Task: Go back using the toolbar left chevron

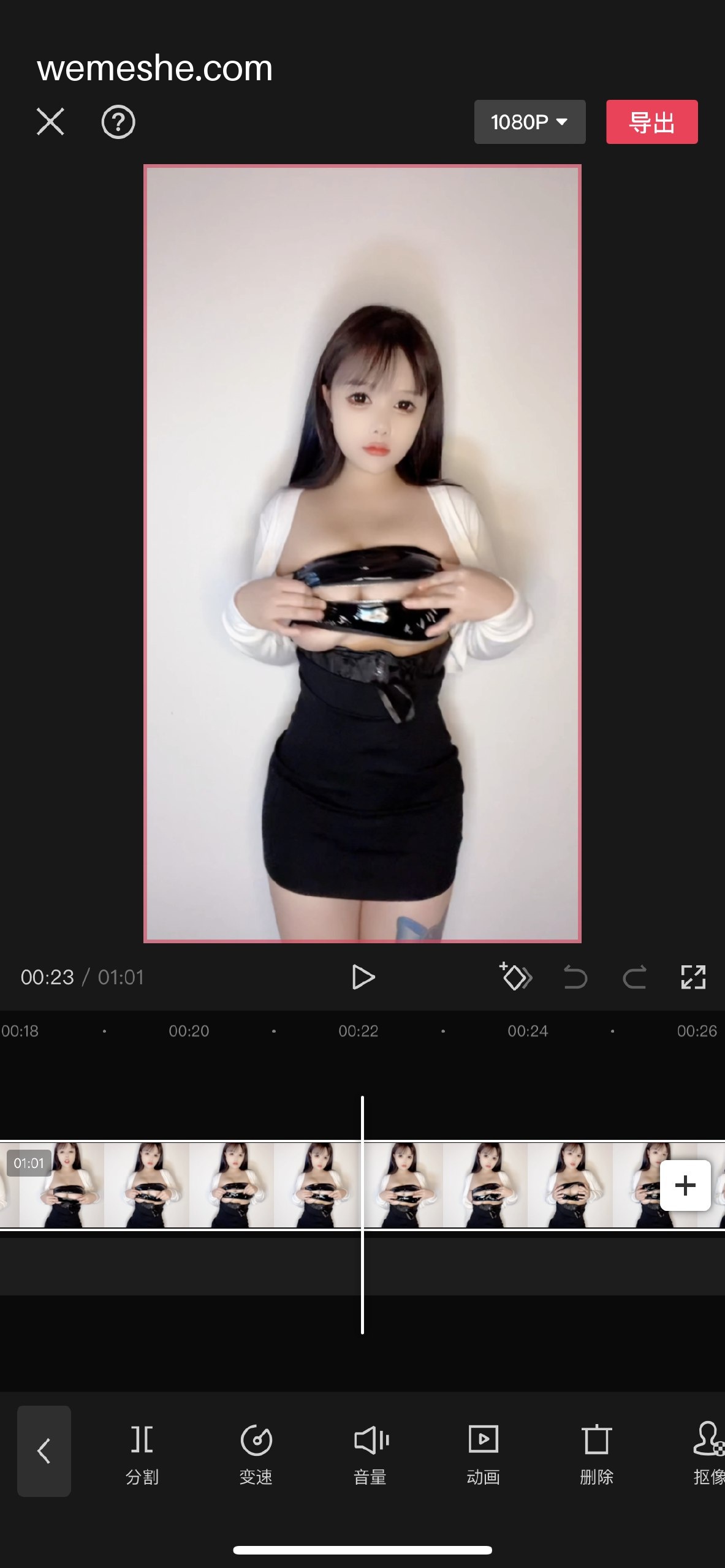Action: (x=44, y=1450)
